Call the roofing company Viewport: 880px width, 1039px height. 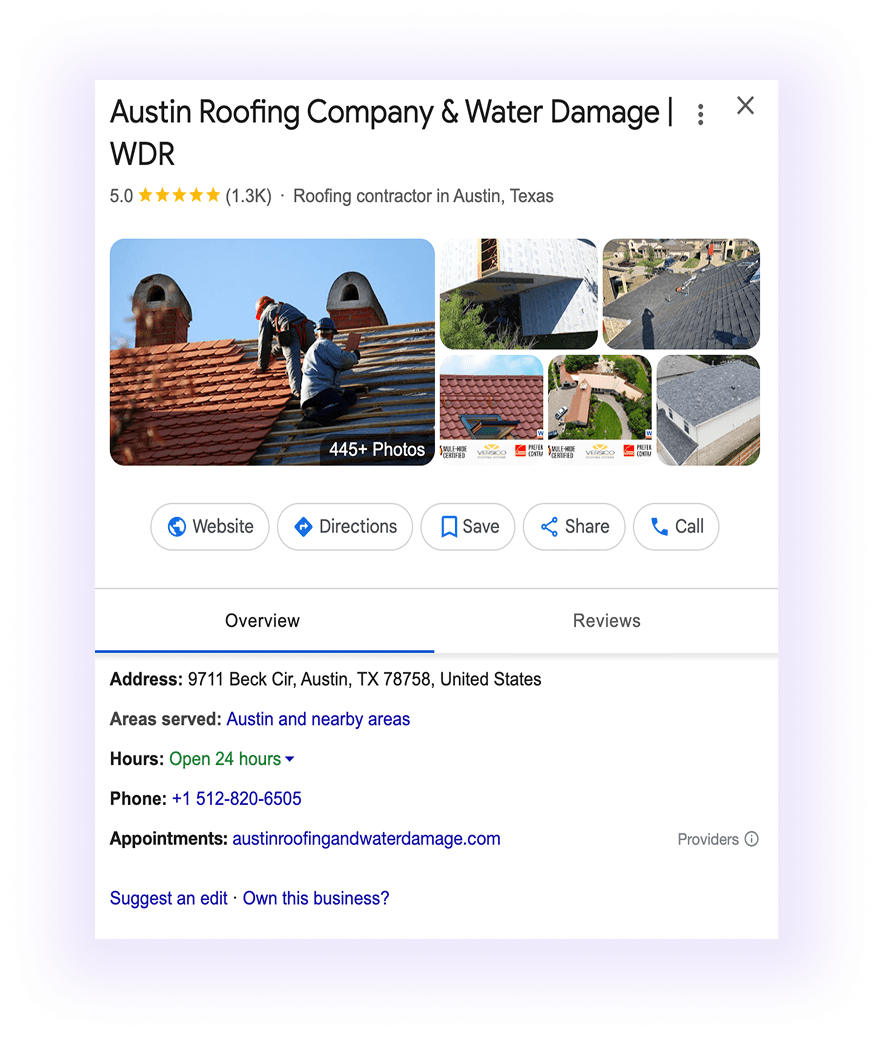[x=676, y=527]
